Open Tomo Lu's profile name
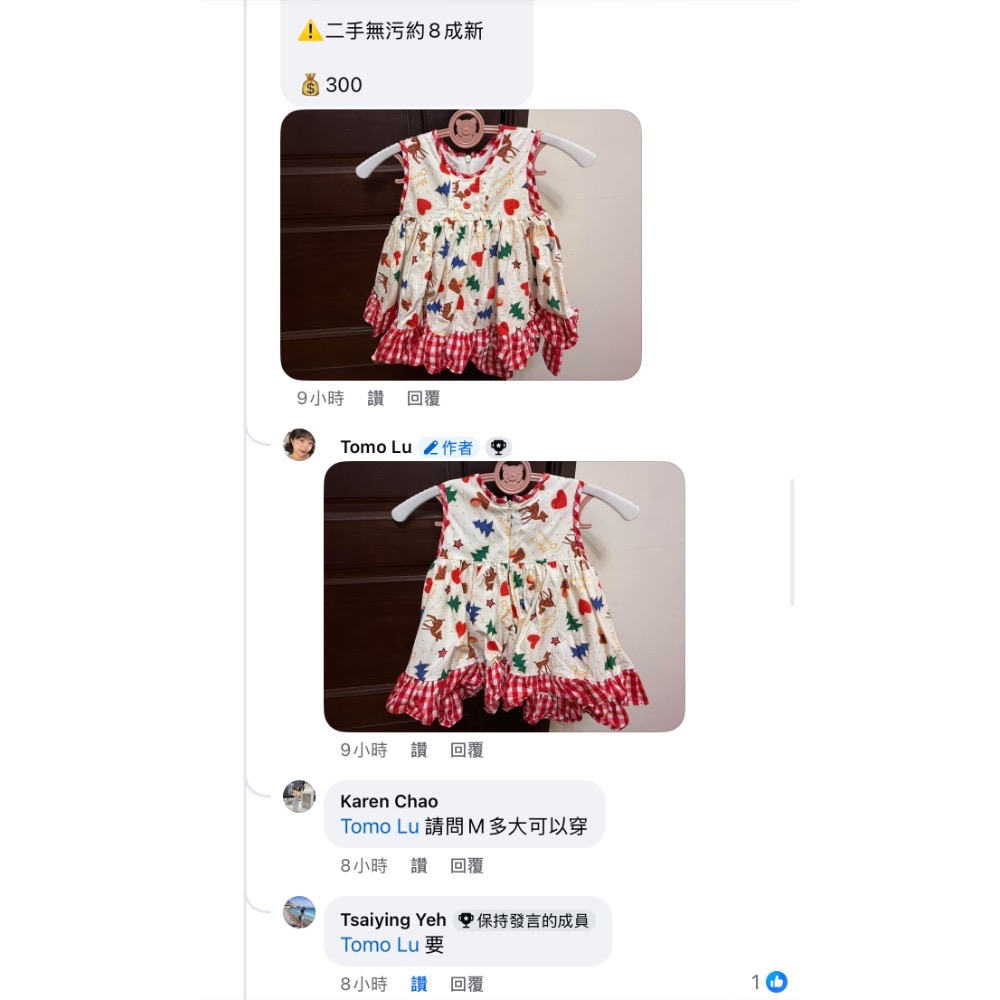The height and width of the screenshot is (1000, 1000). tap(375, 447)
